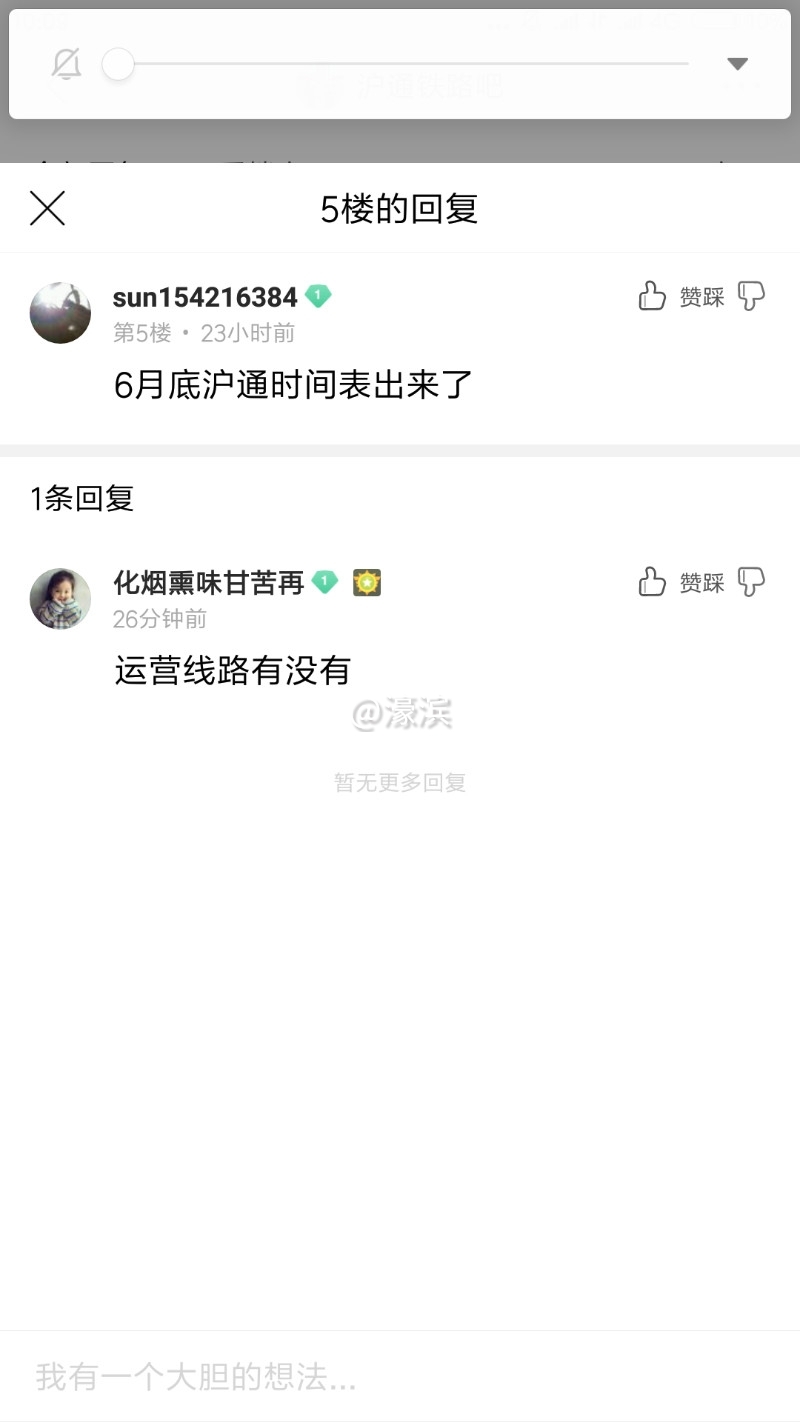Tap the ringer volume slider
800x1422 pixels.
(x=400, y=64)
